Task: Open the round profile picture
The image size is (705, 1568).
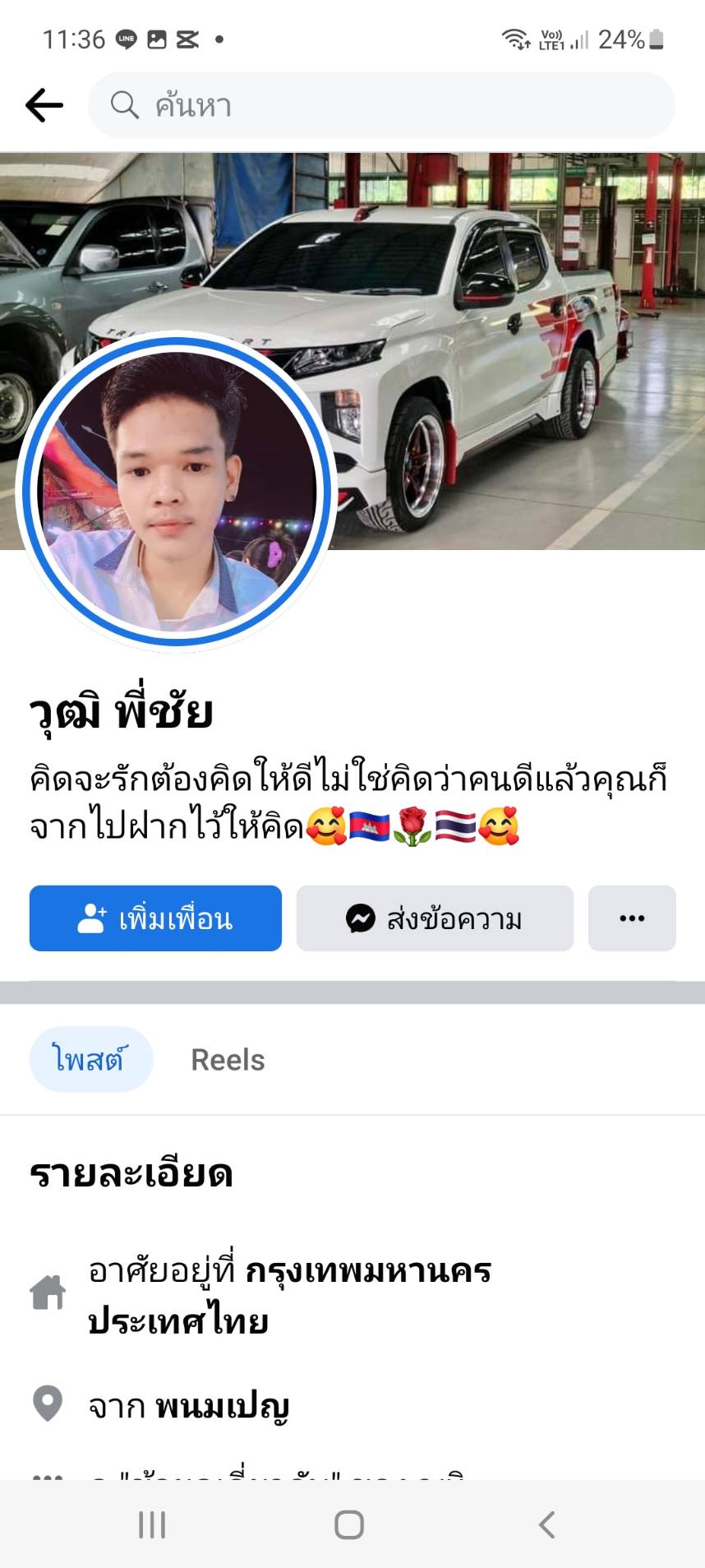Action: [x=176, y=491]
